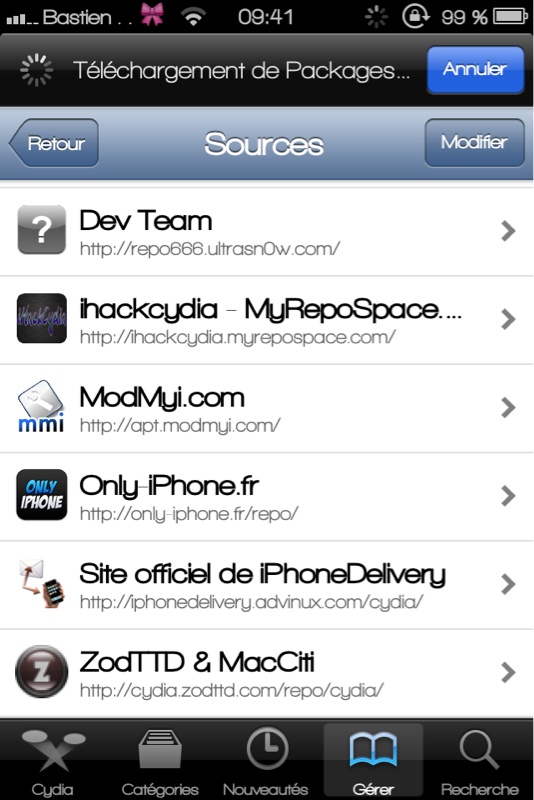Open the ModMyi.com source

tap(267, 409)
